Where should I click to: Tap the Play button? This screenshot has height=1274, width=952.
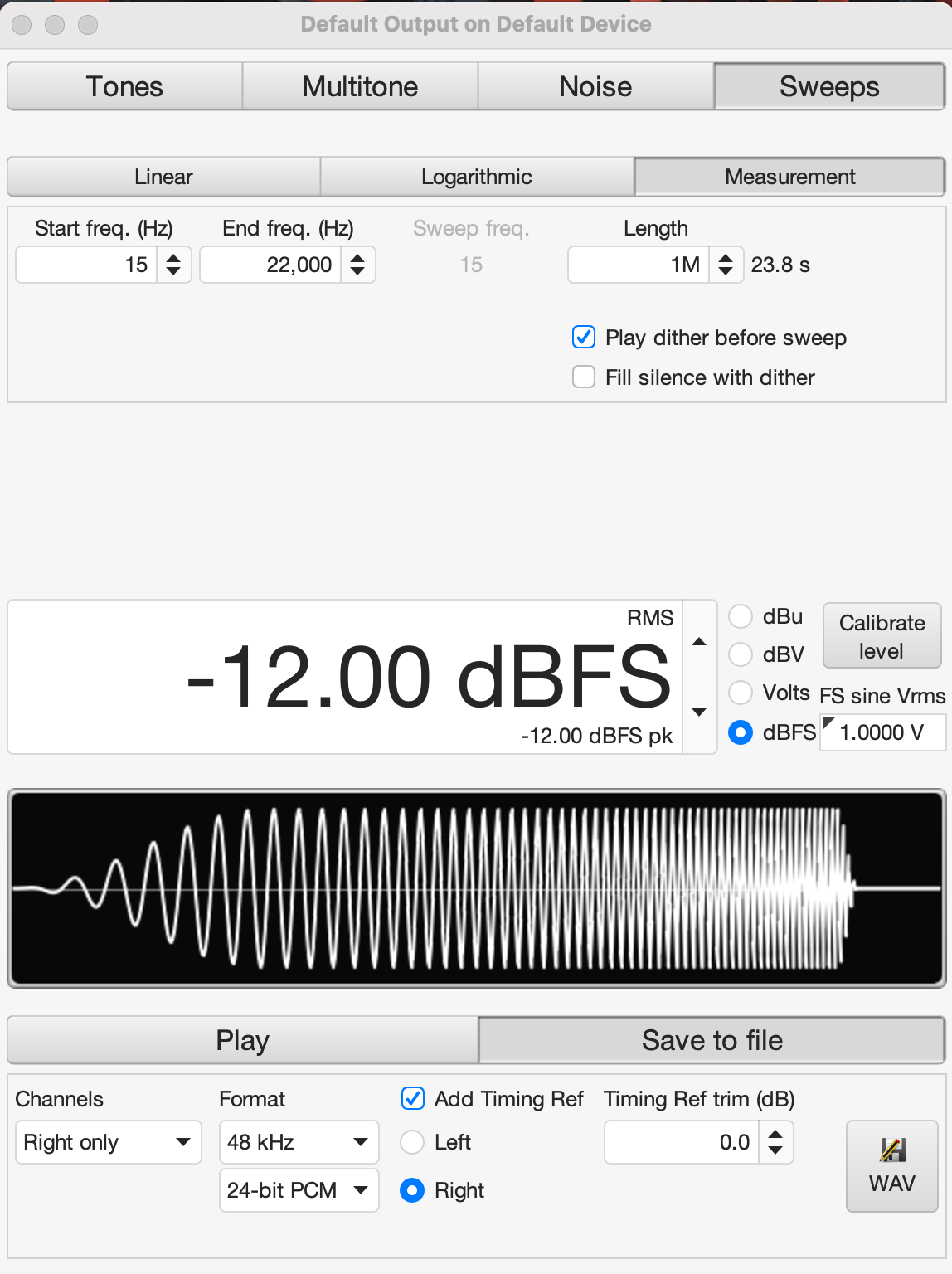click(x=242, y=1040)
